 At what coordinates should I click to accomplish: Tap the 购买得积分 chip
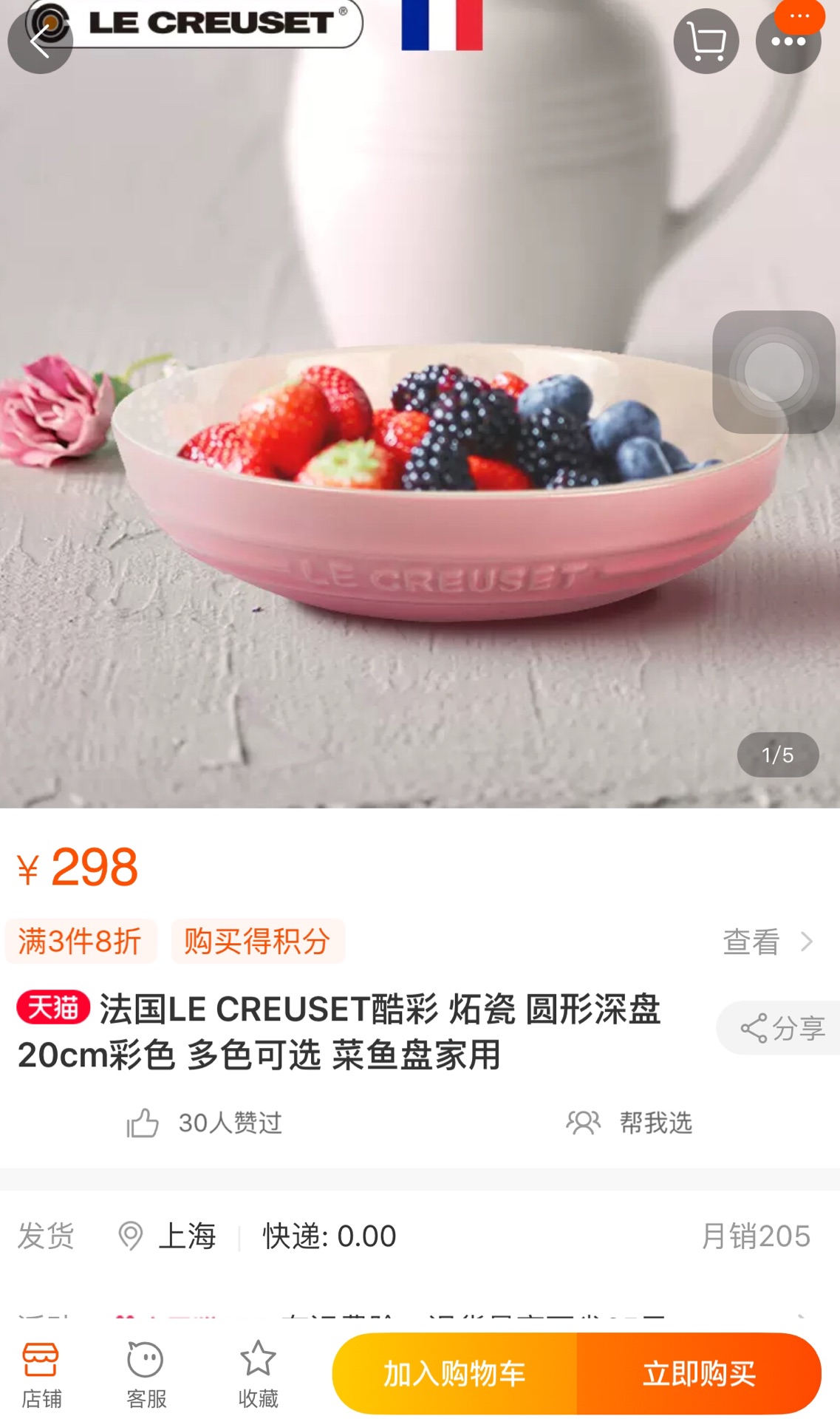click(x=257, y=941)
